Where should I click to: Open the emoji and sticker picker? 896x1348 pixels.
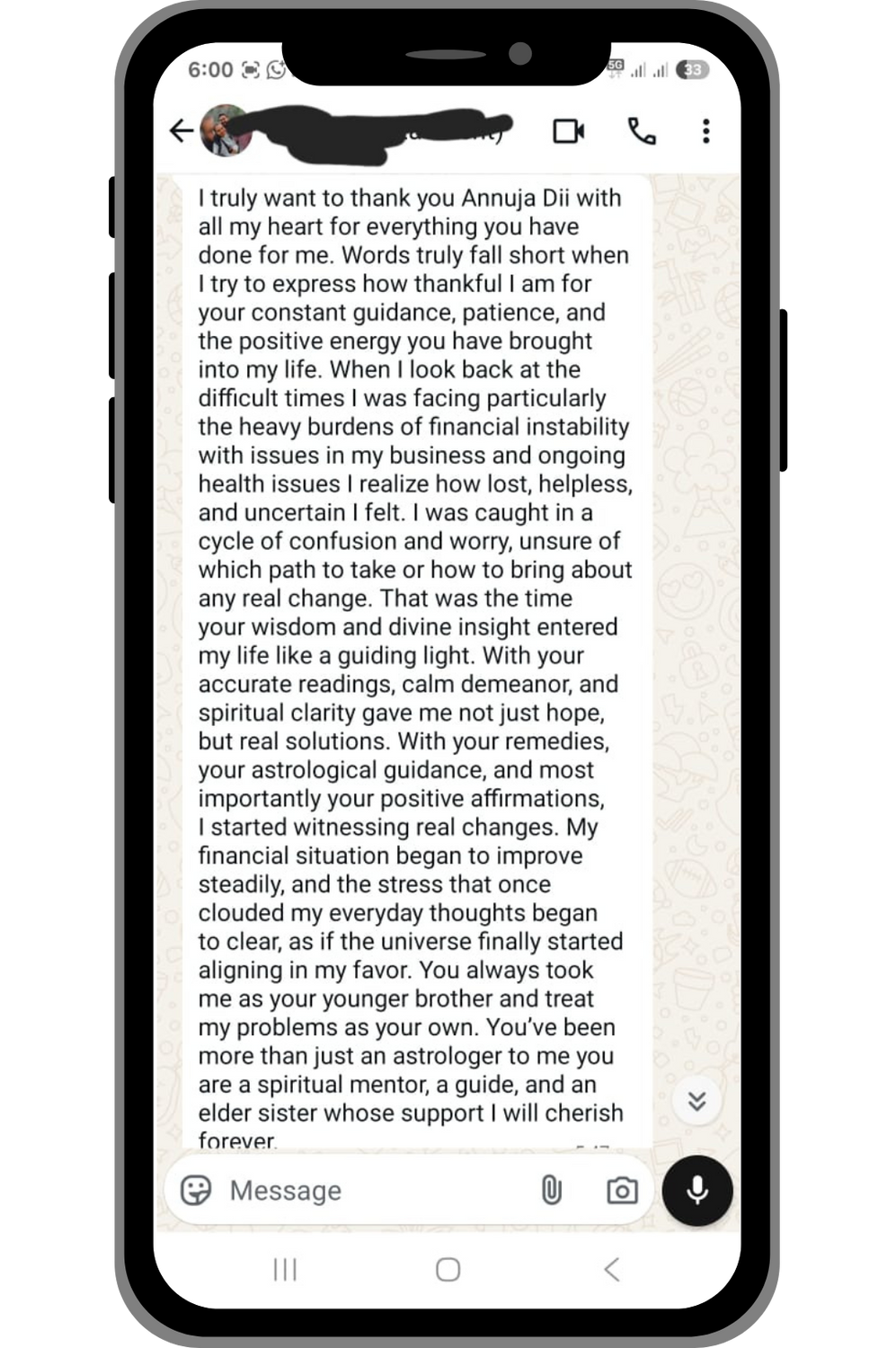(196, 1190)
